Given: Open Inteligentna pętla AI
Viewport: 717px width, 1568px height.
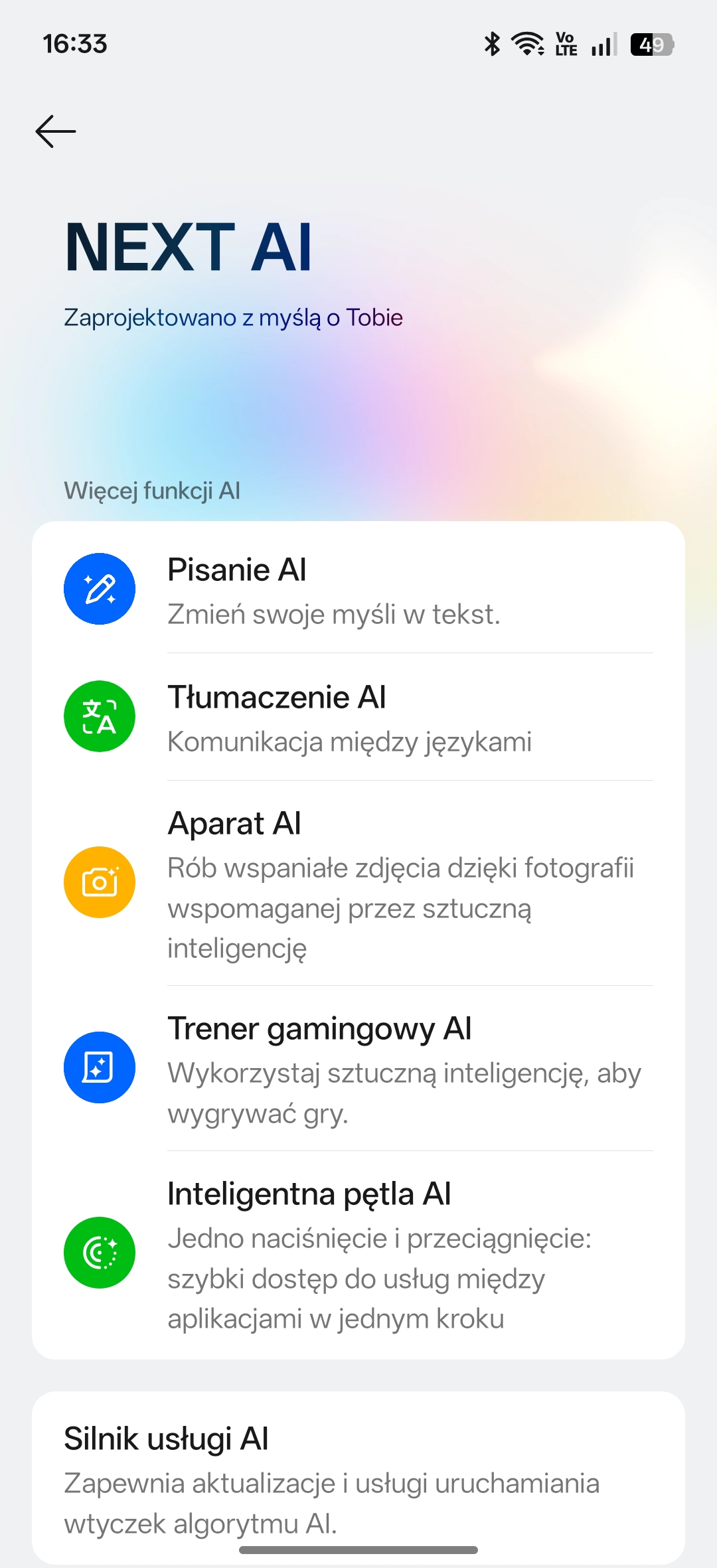Looking at the screenshot, I should click(358, 1253).
